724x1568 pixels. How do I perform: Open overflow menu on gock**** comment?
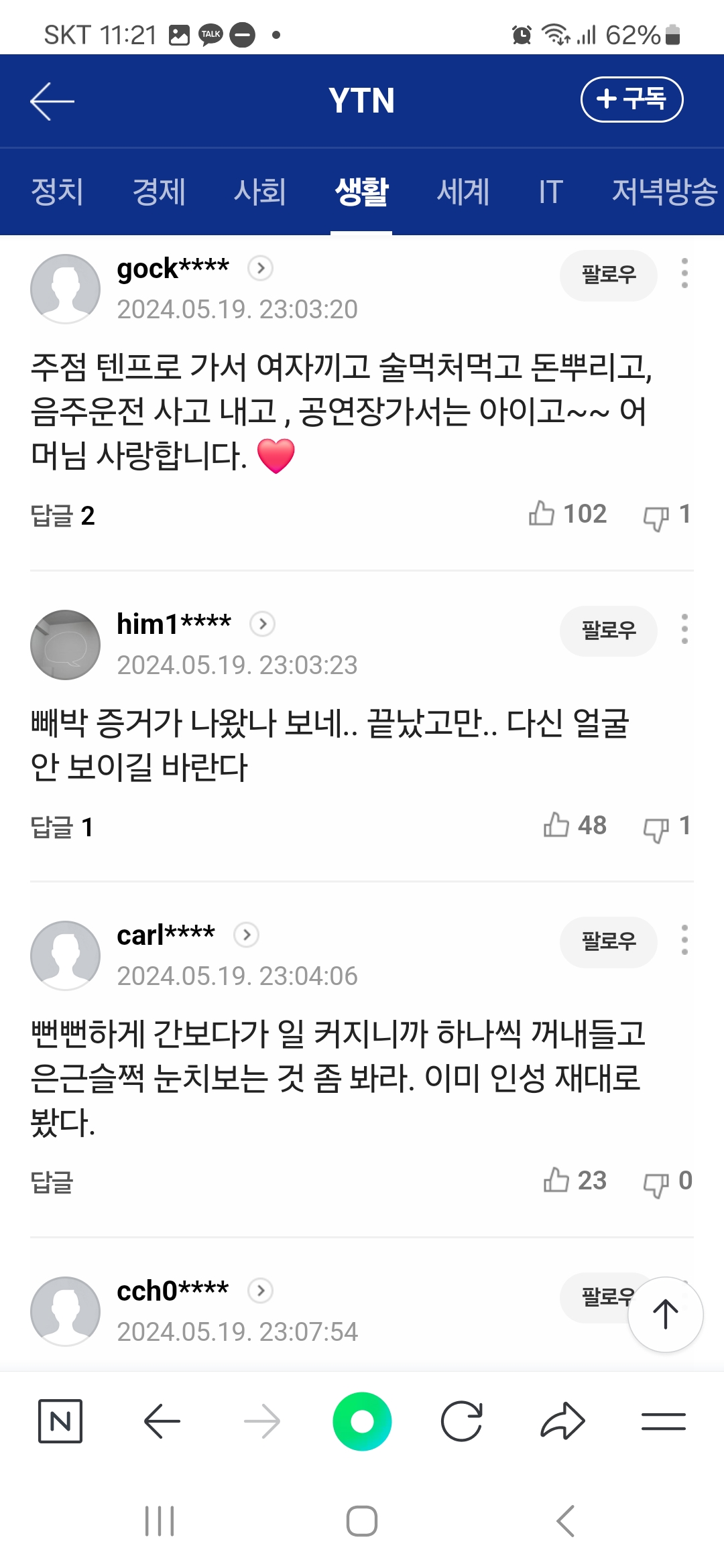(x=684, y=273)
